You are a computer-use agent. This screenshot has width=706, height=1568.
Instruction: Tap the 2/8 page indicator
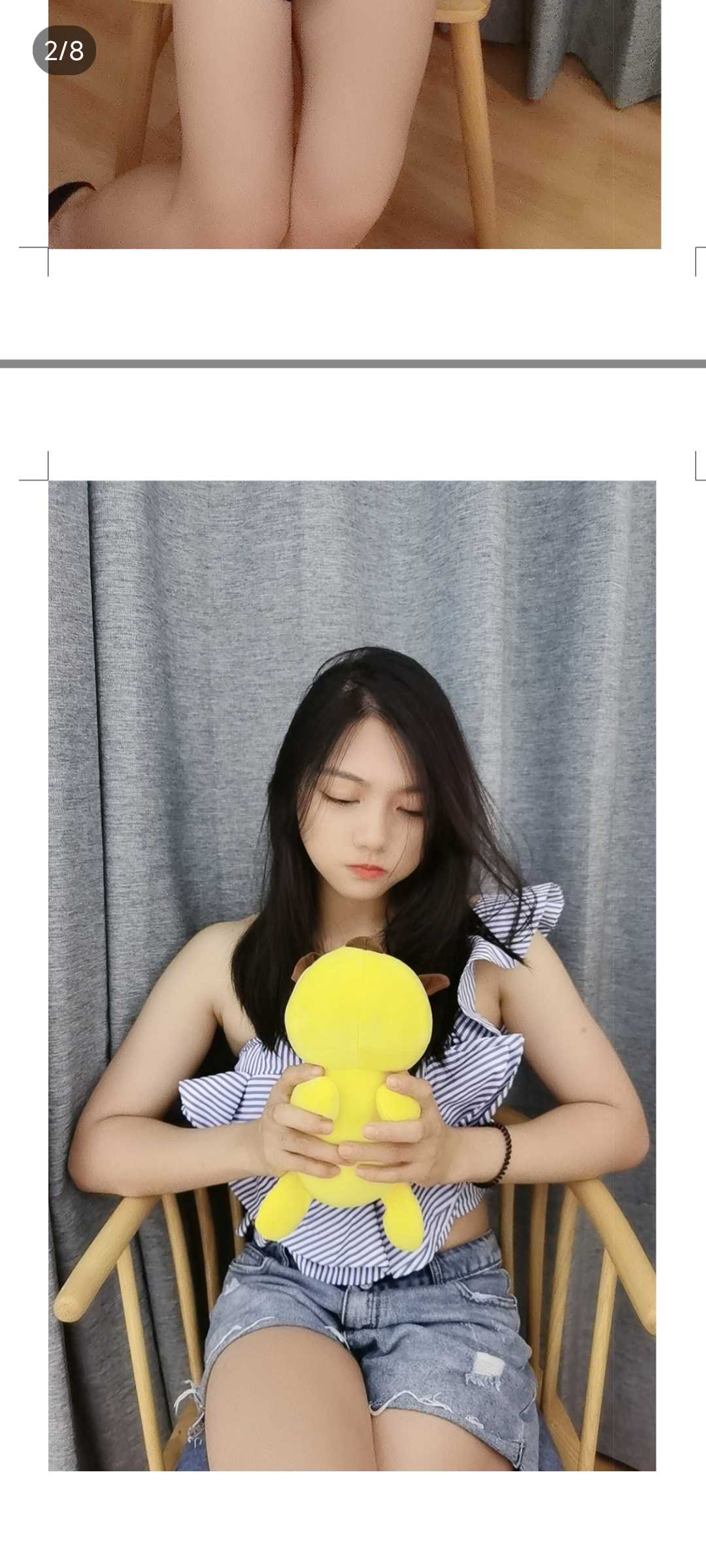pos(64,50)
